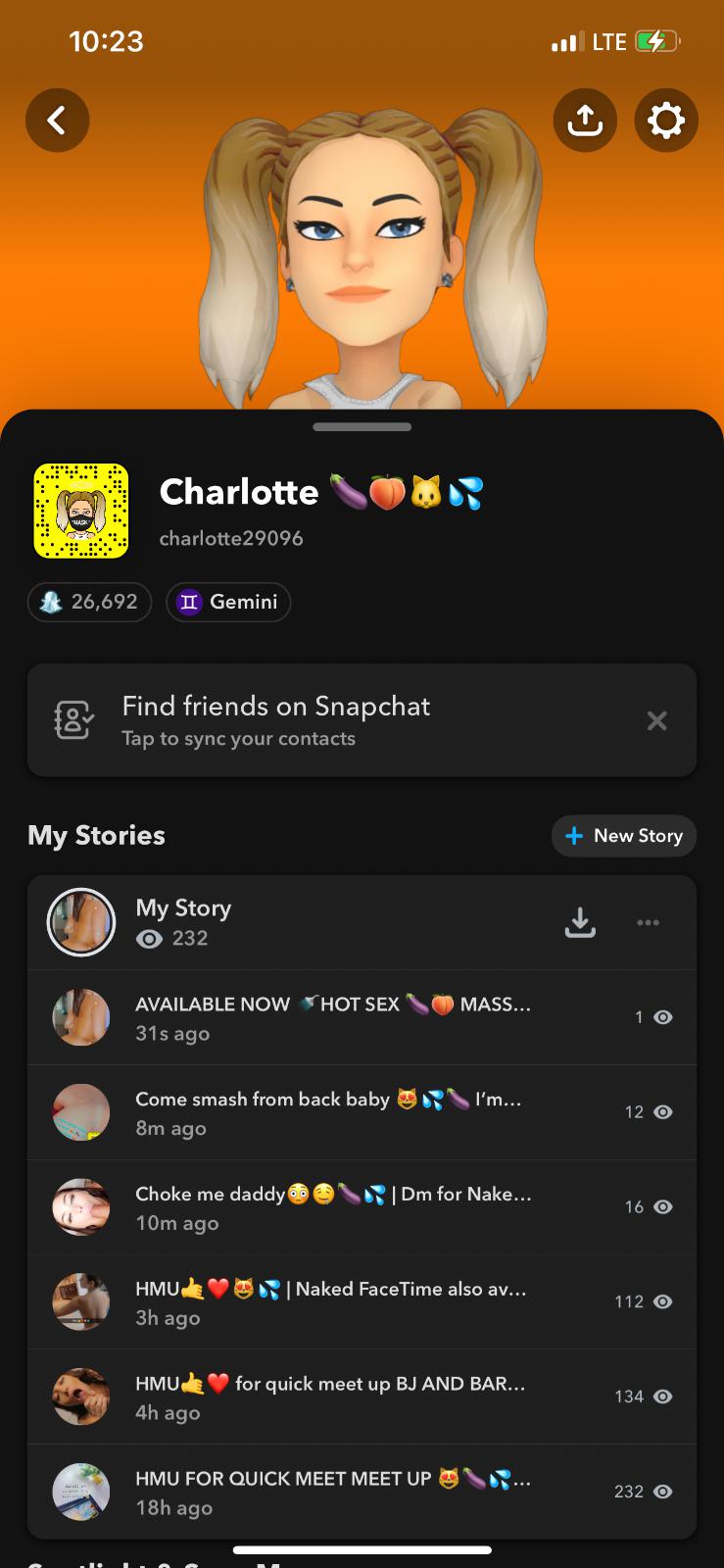
Task: Open My Story with 232 views
Action: [294, 922]
